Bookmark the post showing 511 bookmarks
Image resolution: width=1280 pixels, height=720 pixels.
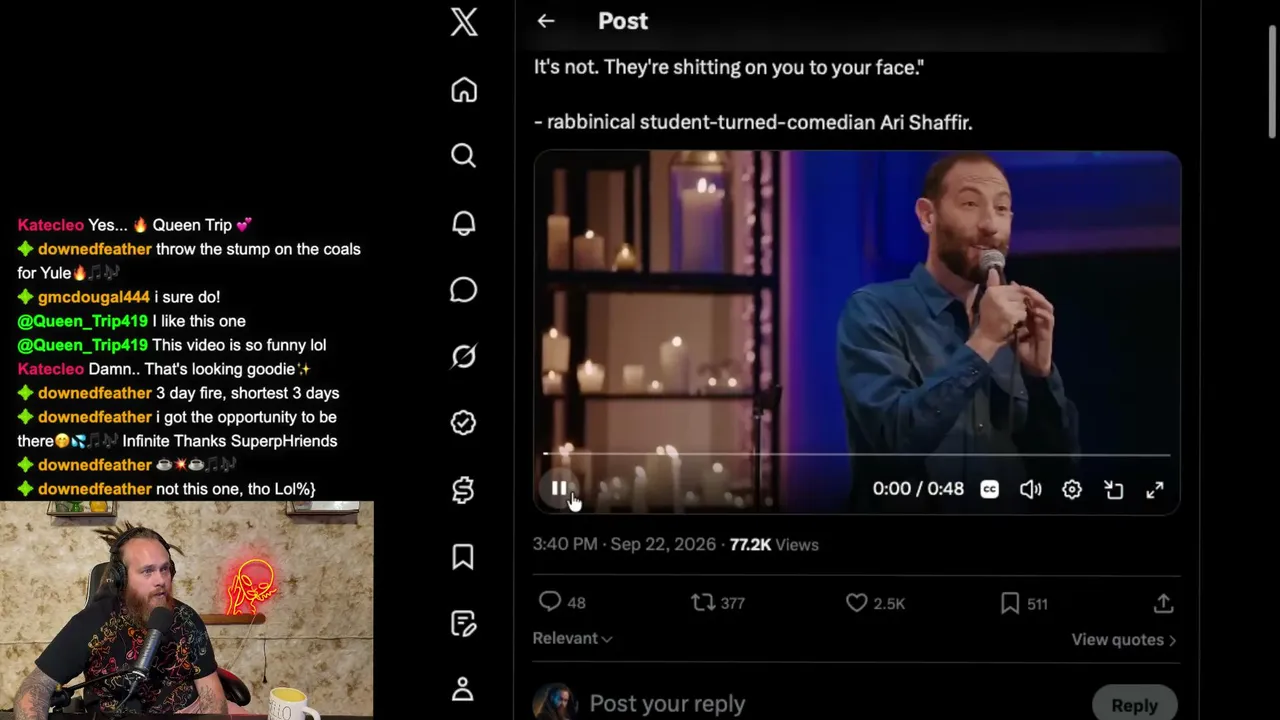pos(1024,603)
